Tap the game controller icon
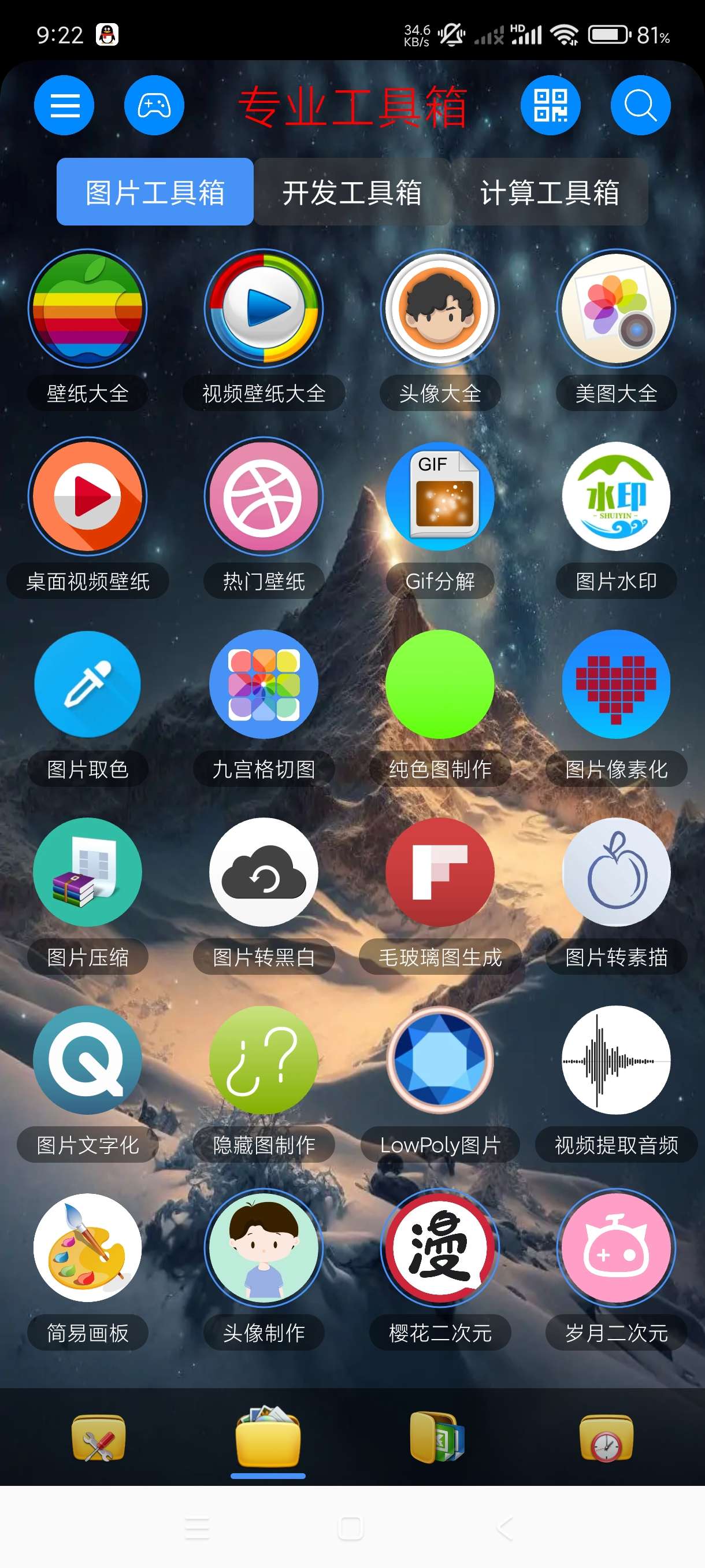705x1568 pixels. pyautogui.click(x=154, y=105)
